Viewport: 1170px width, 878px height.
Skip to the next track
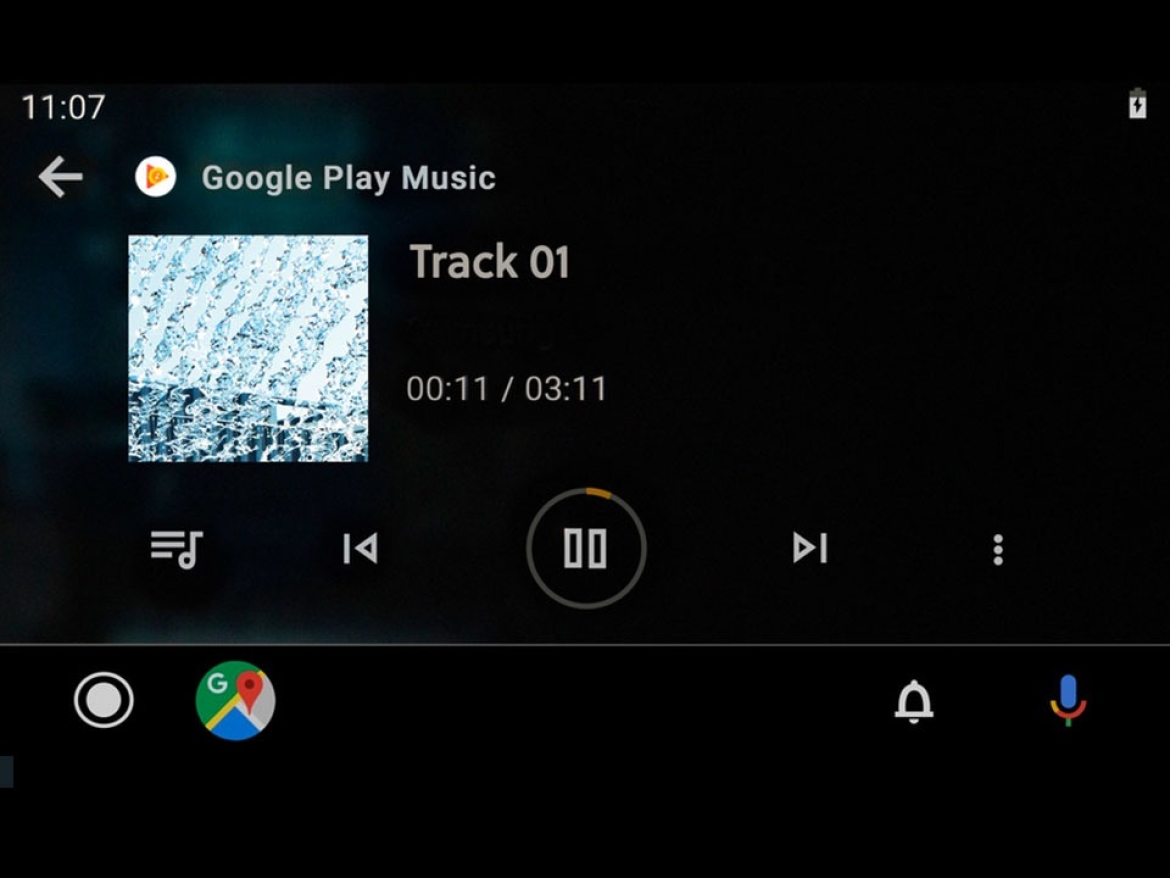[x=810, y=548]
